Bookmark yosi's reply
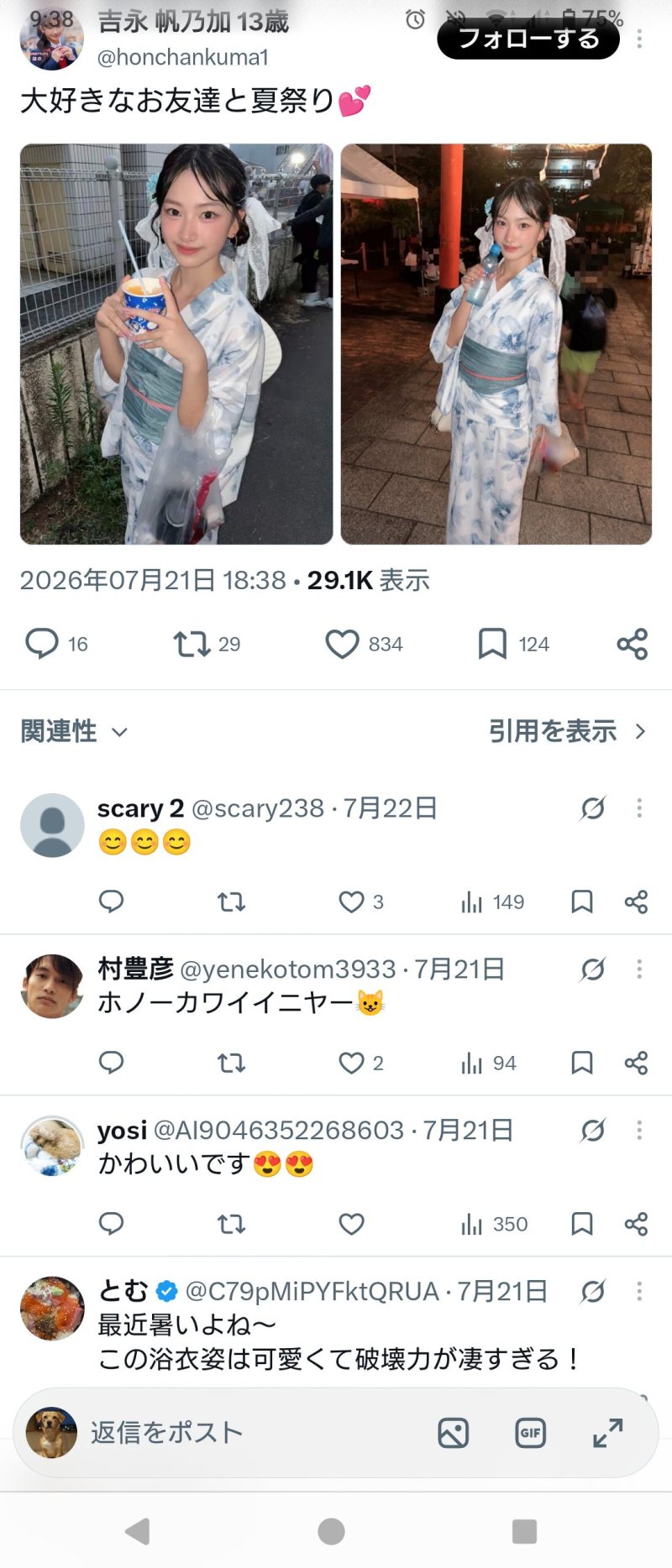672x1568 pixels. pos(582,1225)
